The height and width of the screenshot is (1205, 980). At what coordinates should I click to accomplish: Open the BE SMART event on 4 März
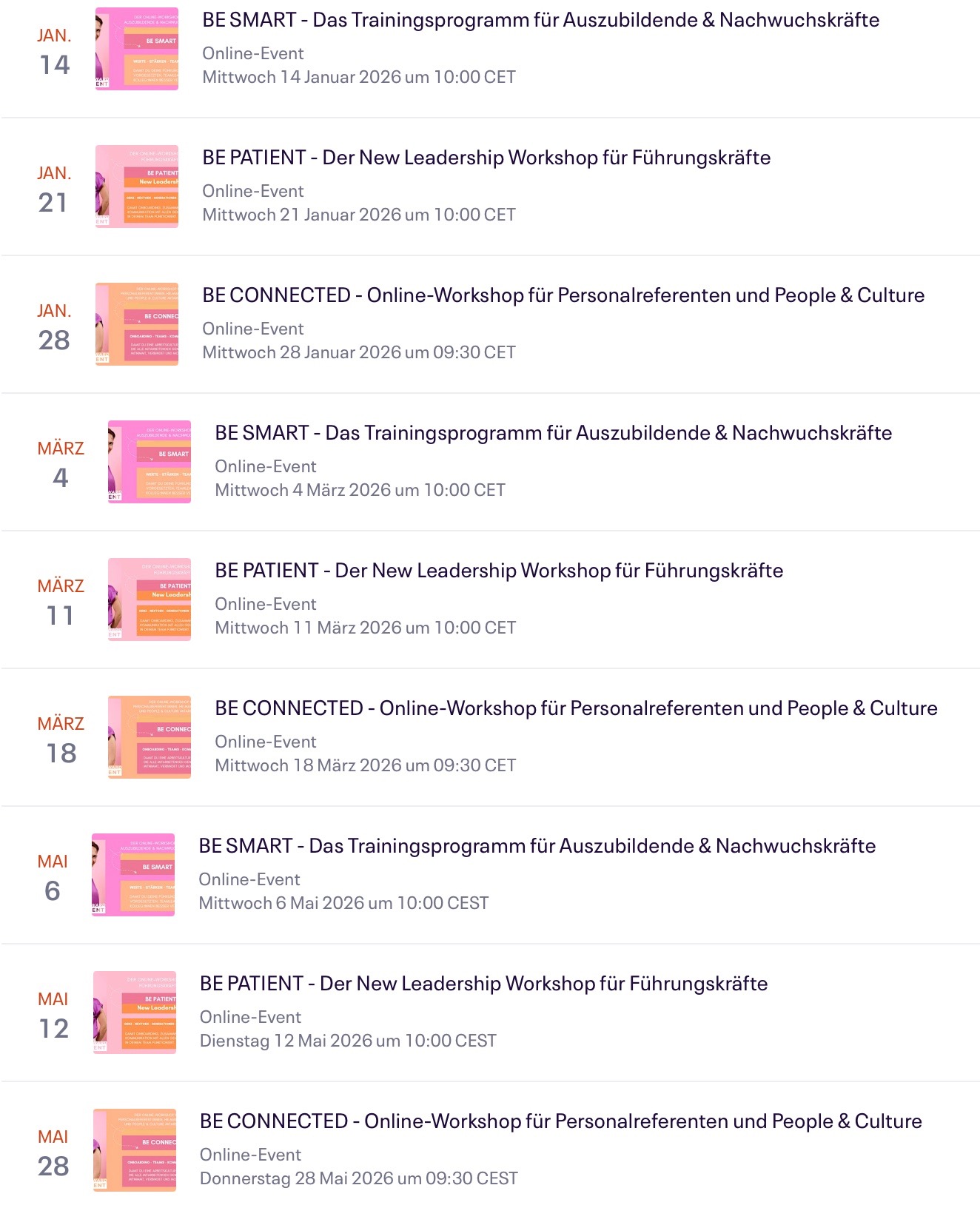(x=553, y=433)
